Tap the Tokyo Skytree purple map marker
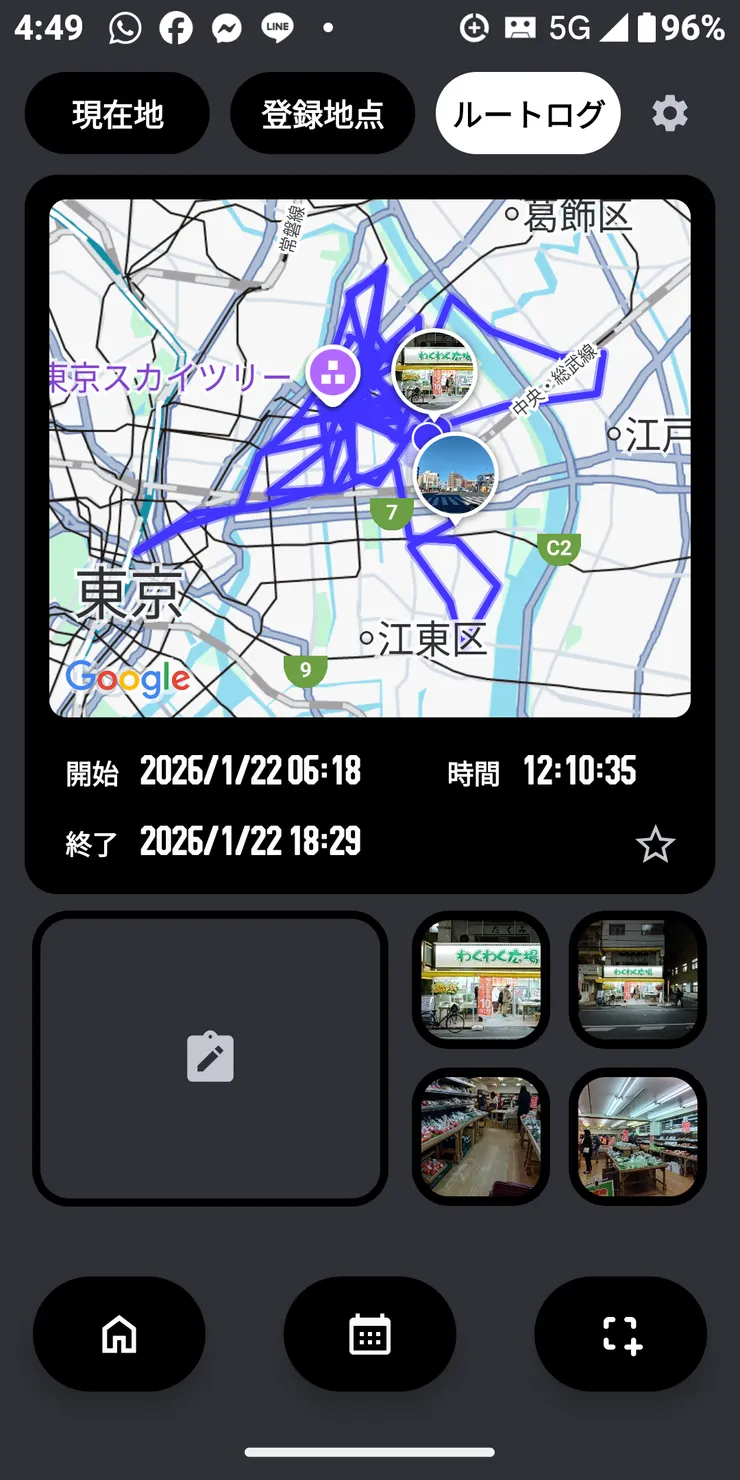 pos(334,372)
